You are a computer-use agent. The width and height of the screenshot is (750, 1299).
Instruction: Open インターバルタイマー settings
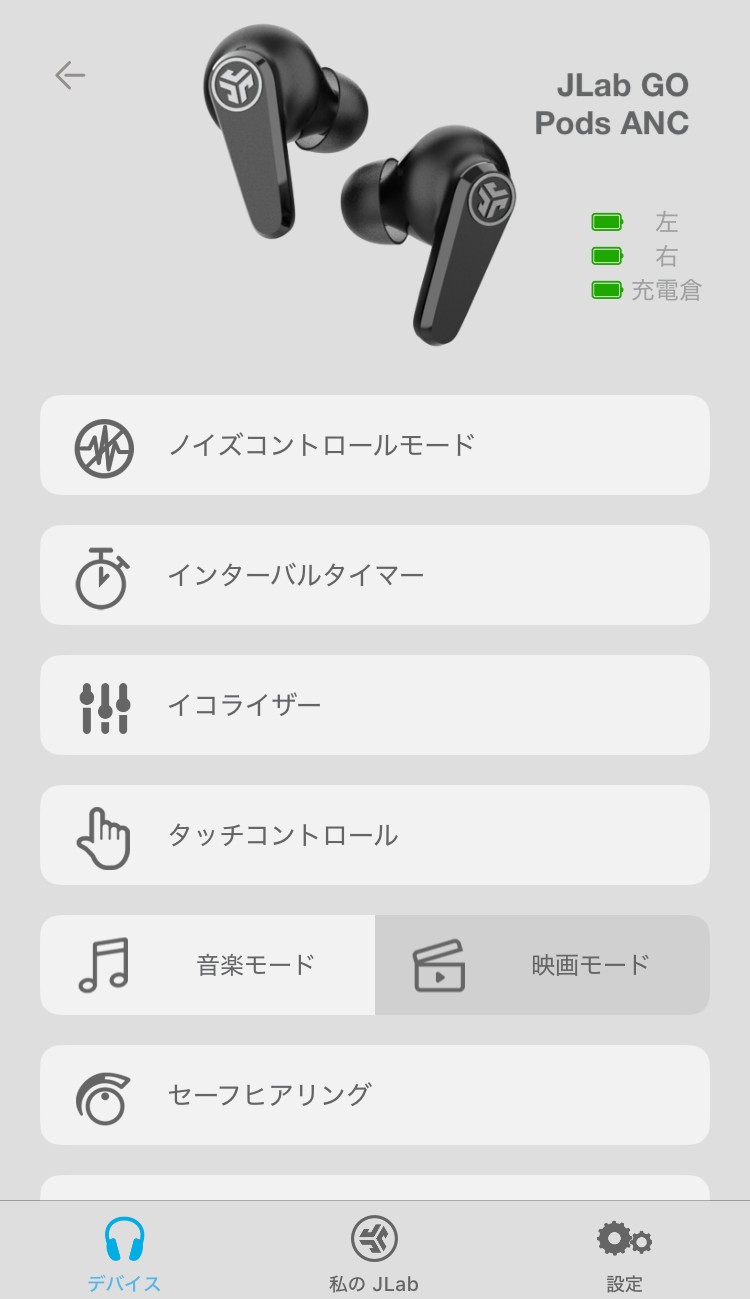coord(375,575)
